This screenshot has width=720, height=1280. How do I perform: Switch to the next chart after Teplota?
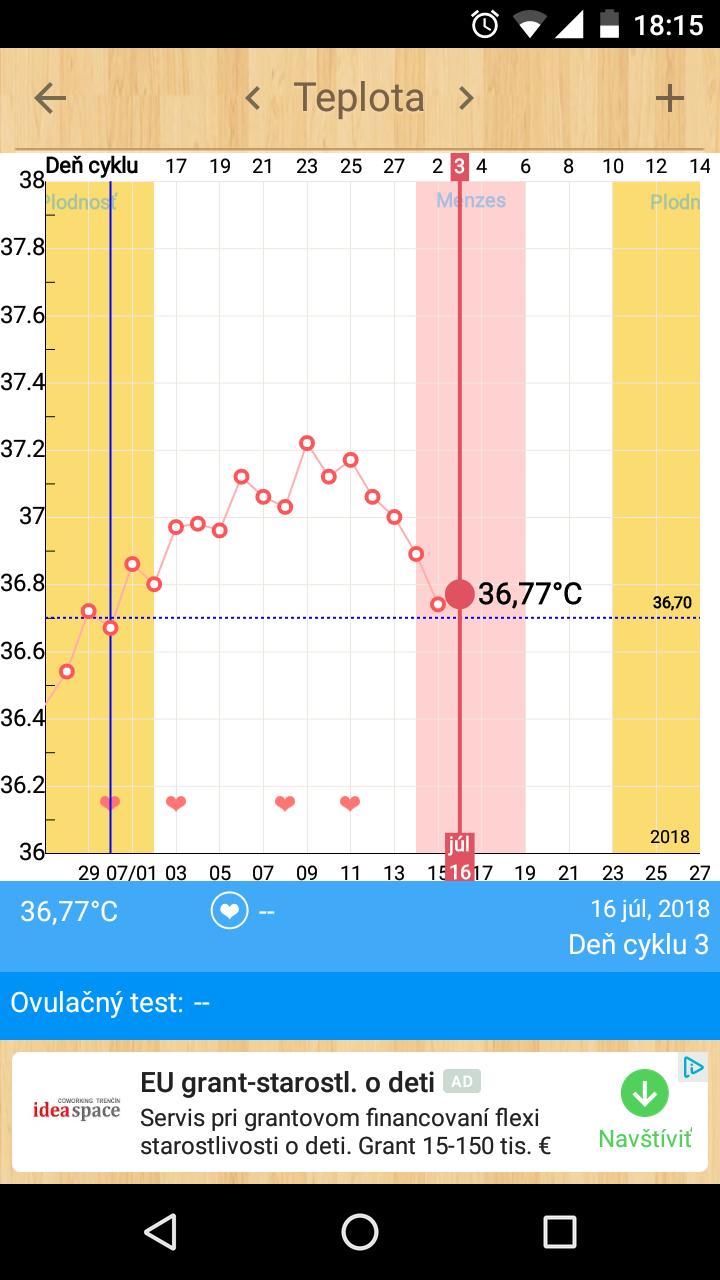pyautogui.click(x=466, y=98)
